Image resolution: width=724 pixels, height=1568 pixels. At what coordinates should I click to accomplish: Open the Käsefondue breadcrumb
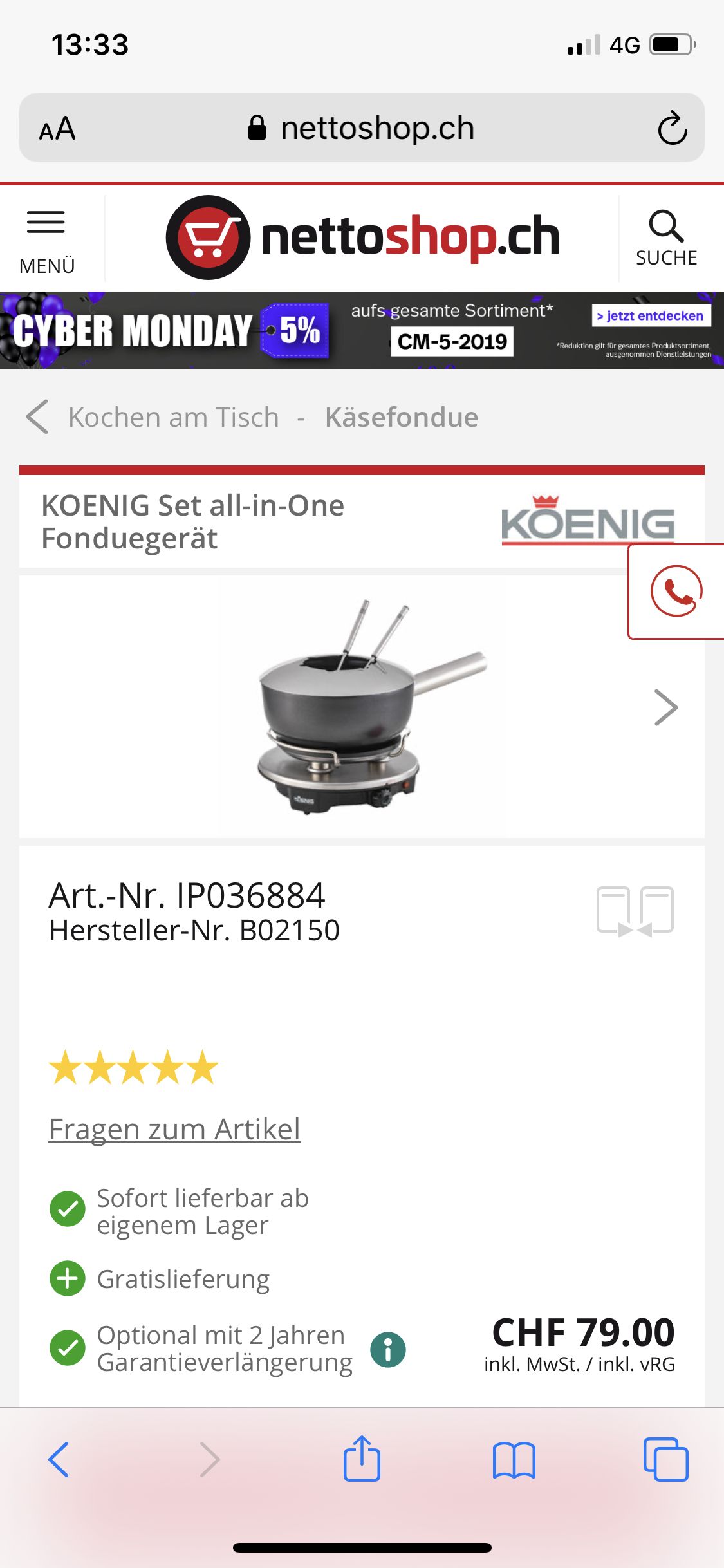pyautogui.click(x=402, y=417)
